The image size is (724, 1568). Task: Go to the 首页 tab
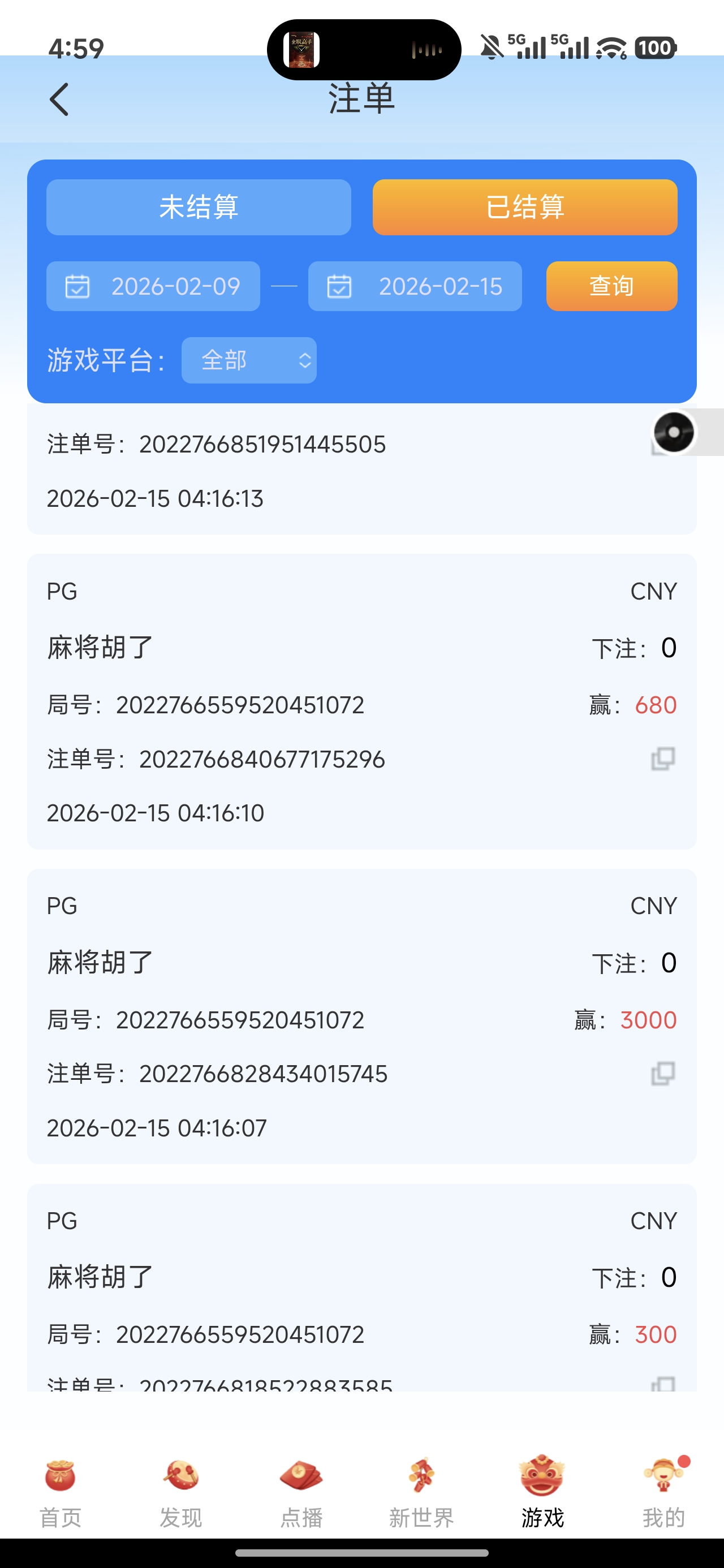pos(61,1491)
